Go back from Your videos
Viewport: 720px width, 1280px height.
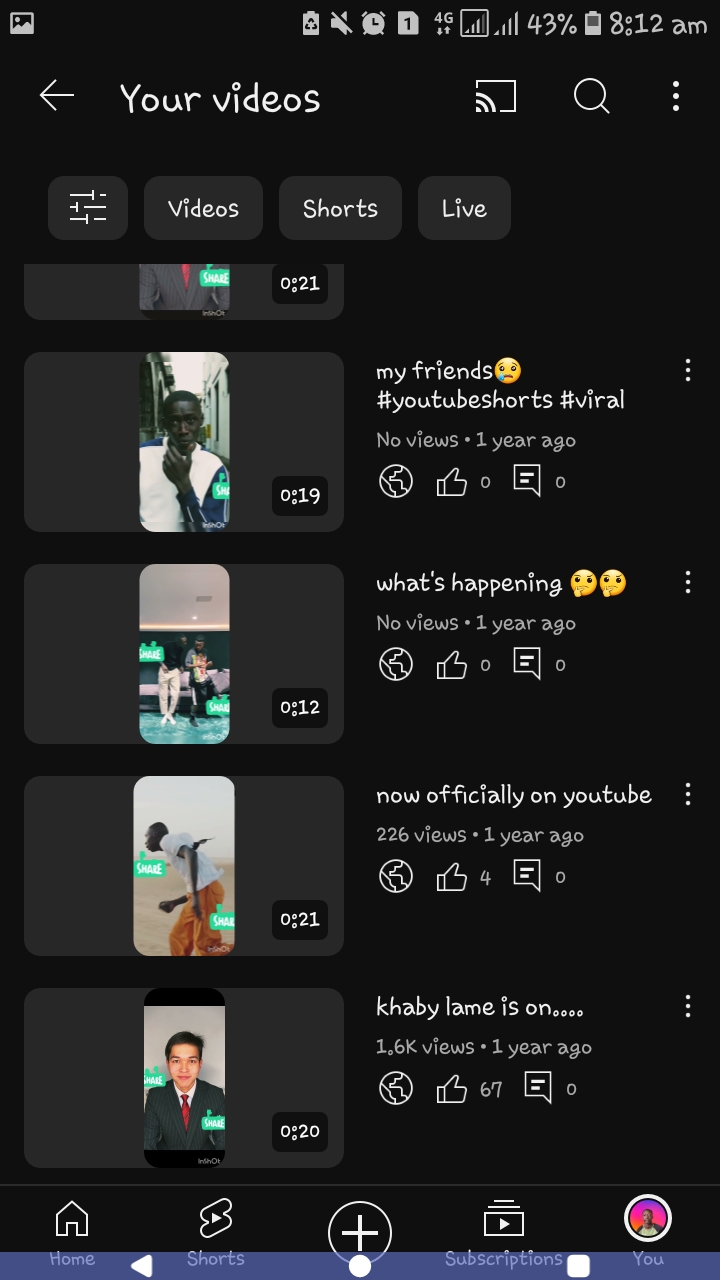[x=57, y=97]
